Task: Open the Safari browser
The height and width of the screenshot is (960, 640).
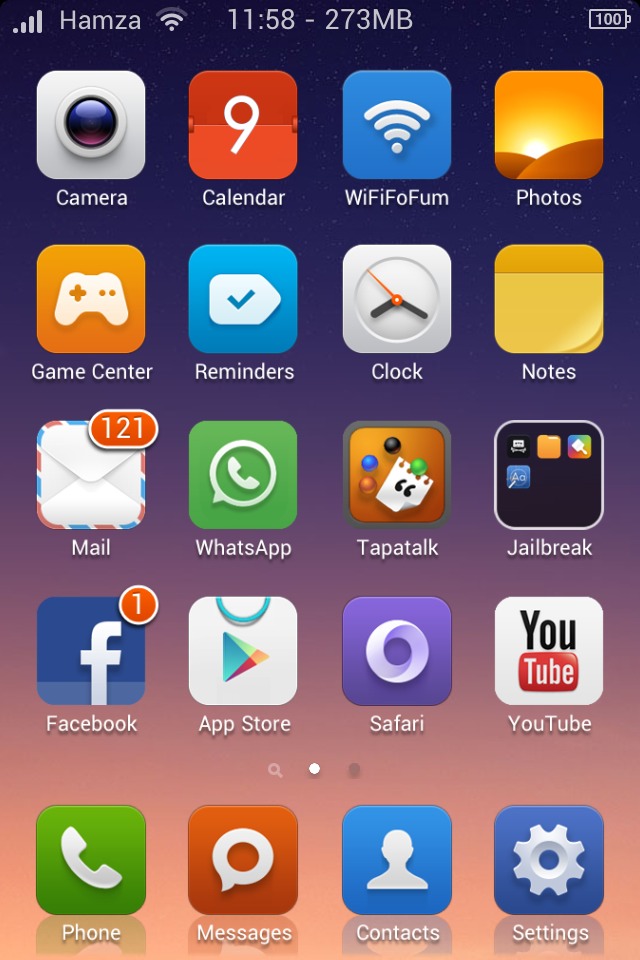Action: (397, 651)
